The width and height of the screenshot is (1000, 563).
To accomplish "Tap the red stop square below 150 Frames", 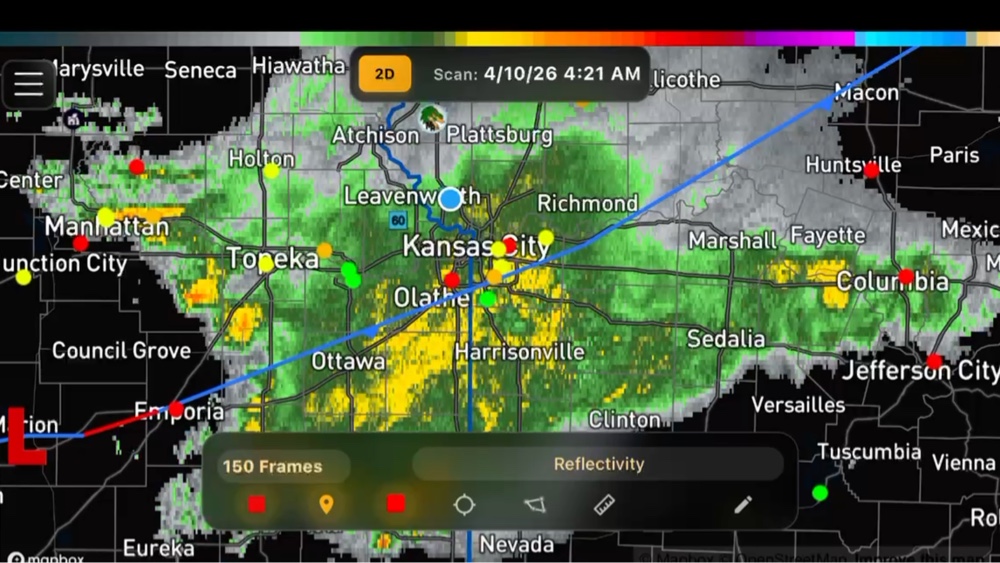I will pyautogui.click(x=257, y=504).
